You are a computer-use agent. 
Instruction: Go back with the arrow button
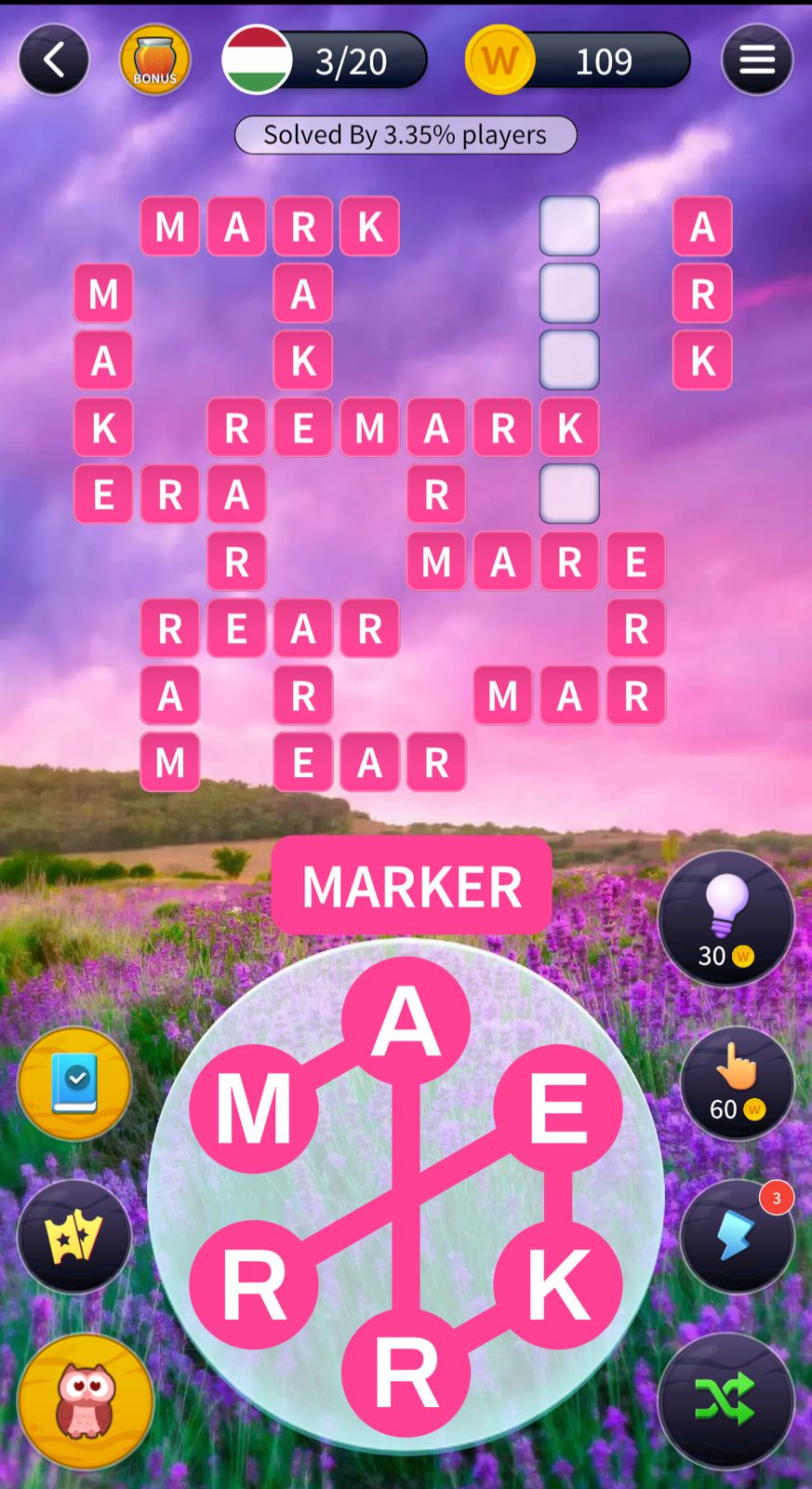coord(54,60)
